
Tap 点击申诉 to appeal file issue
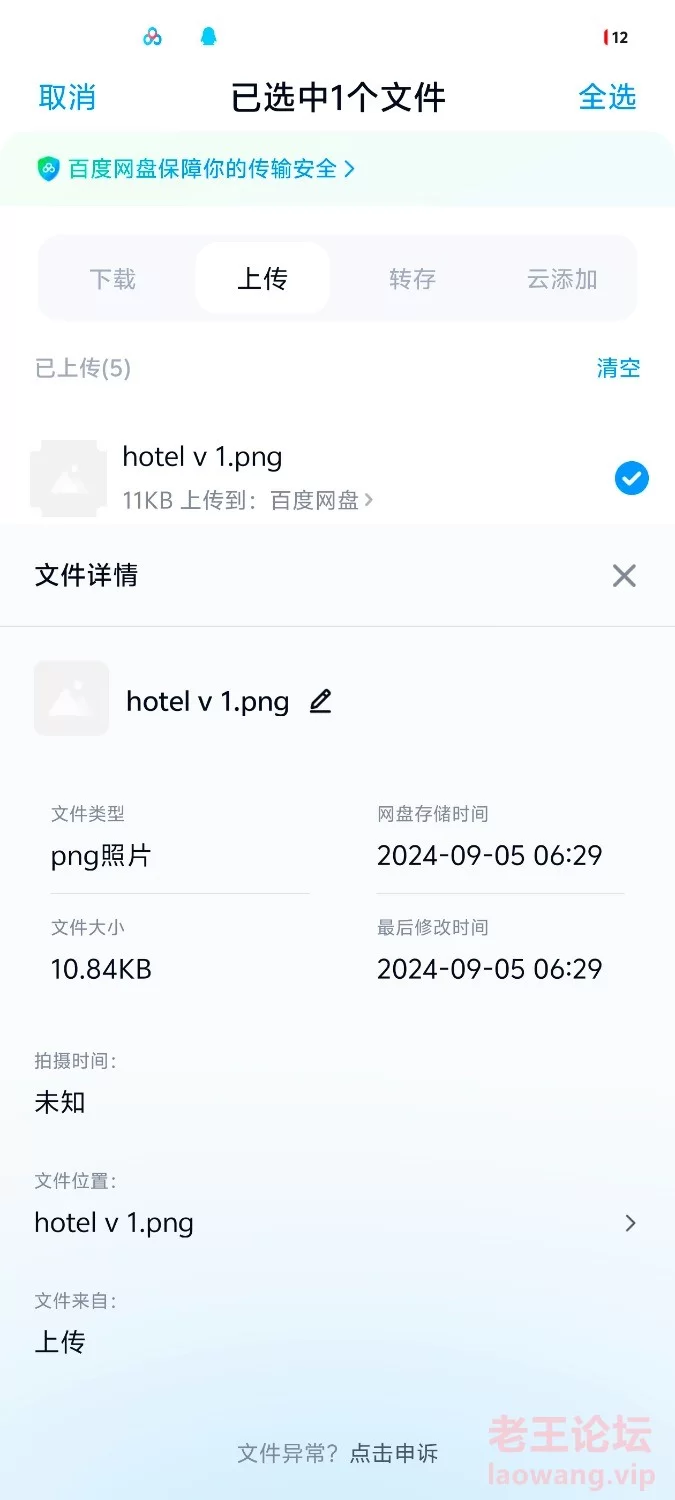coord(394,1453)
